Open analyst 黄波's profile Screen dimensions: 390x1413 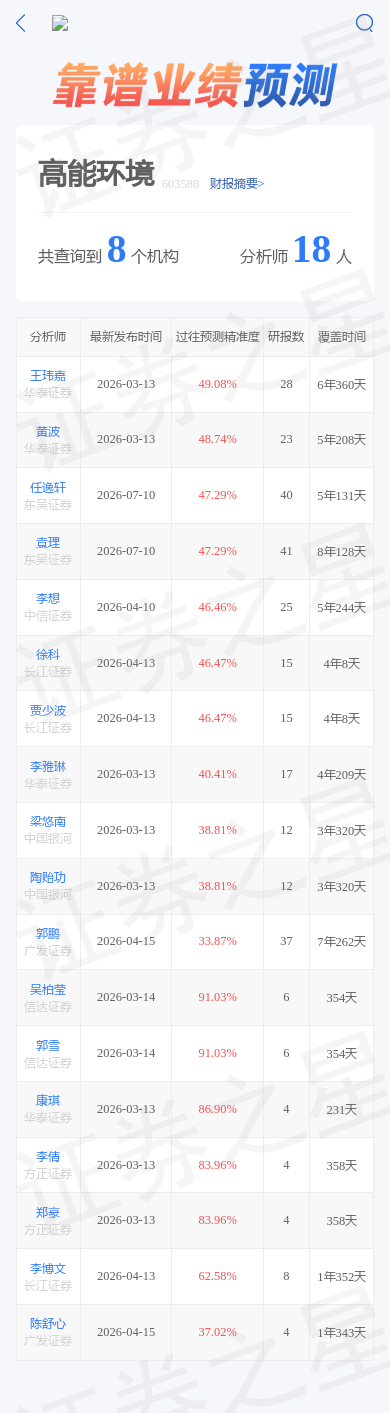pos(48,432)
